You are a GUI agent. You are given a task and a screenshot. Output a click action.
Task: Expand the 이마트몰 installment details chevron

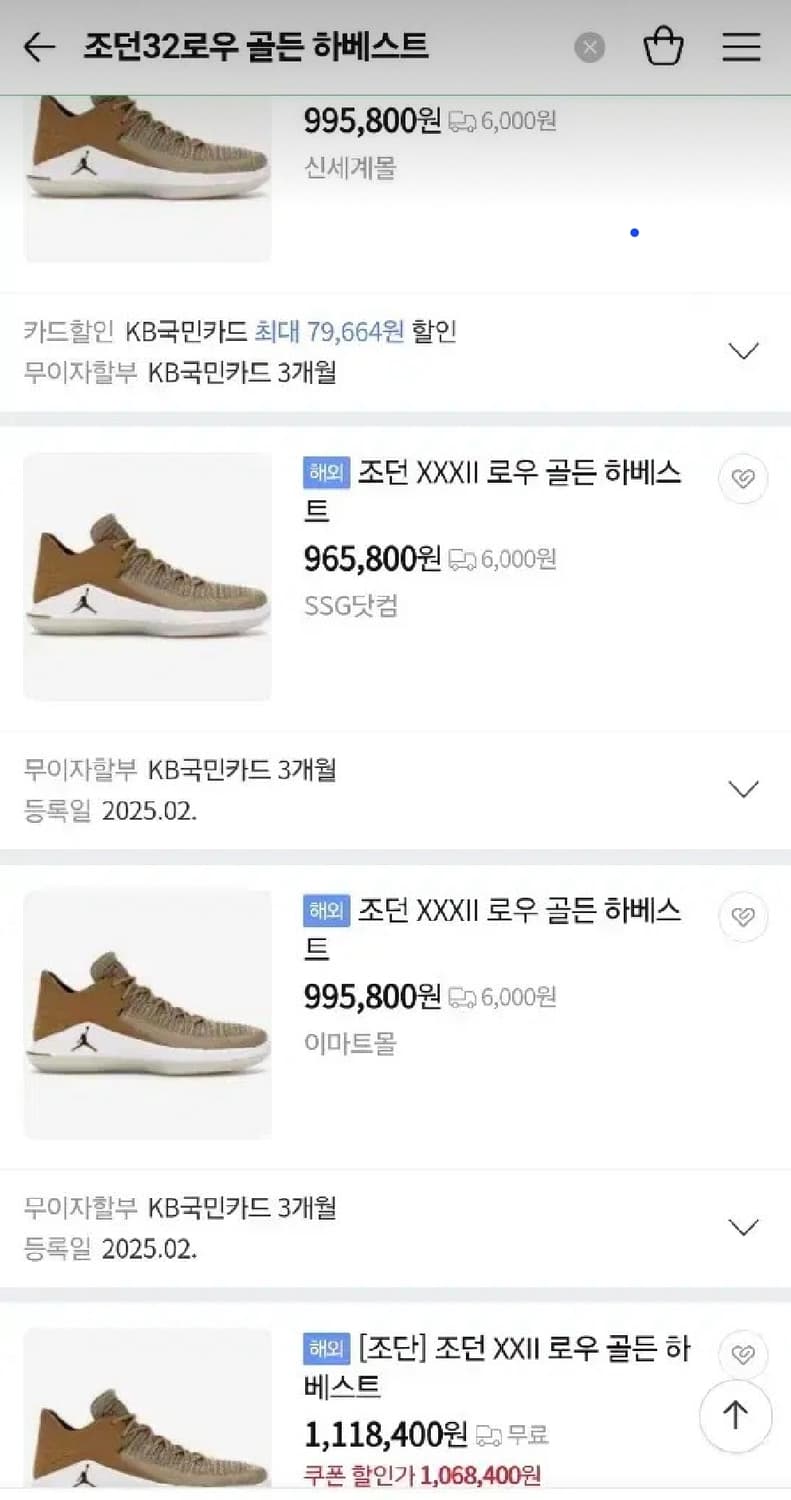tap(743, 1227)
